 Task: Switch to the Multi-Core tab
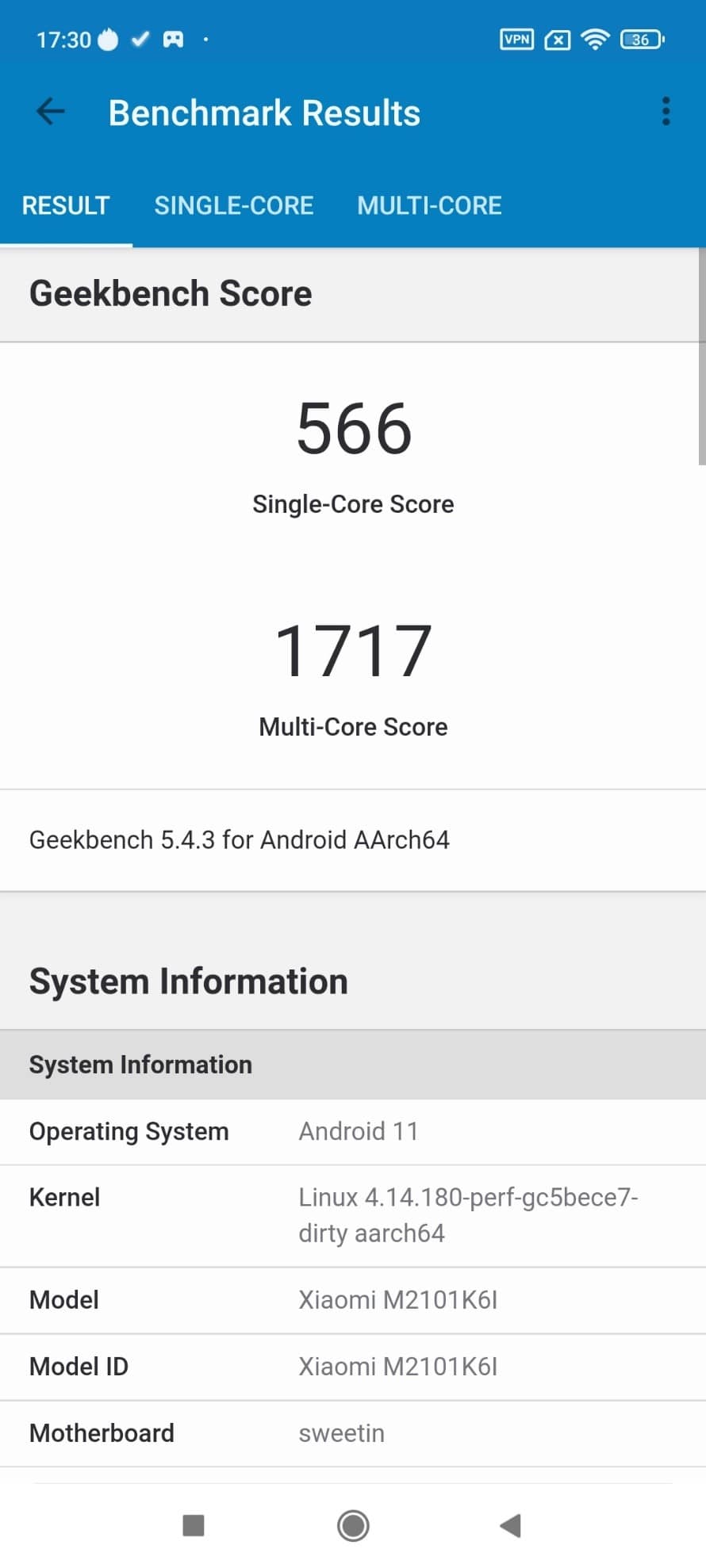tap(429, 205)
